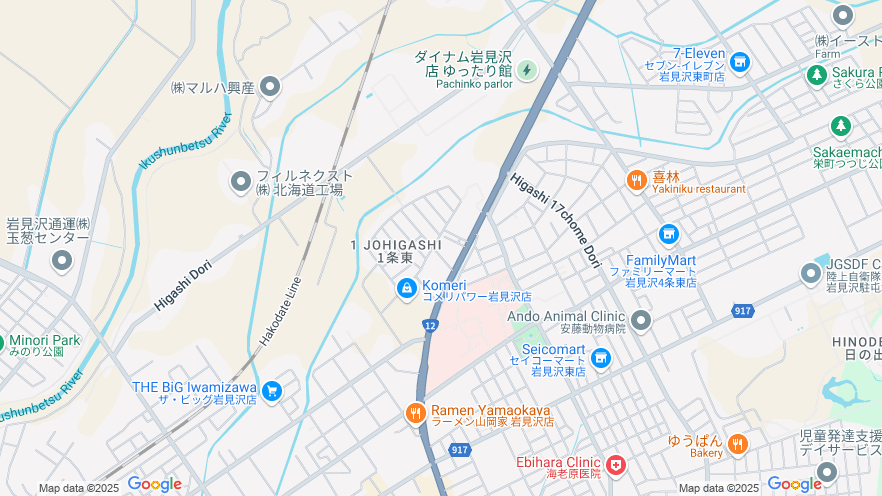Open the Komeri store pin
The image size is (882, 496).
(x=407, y=290)
